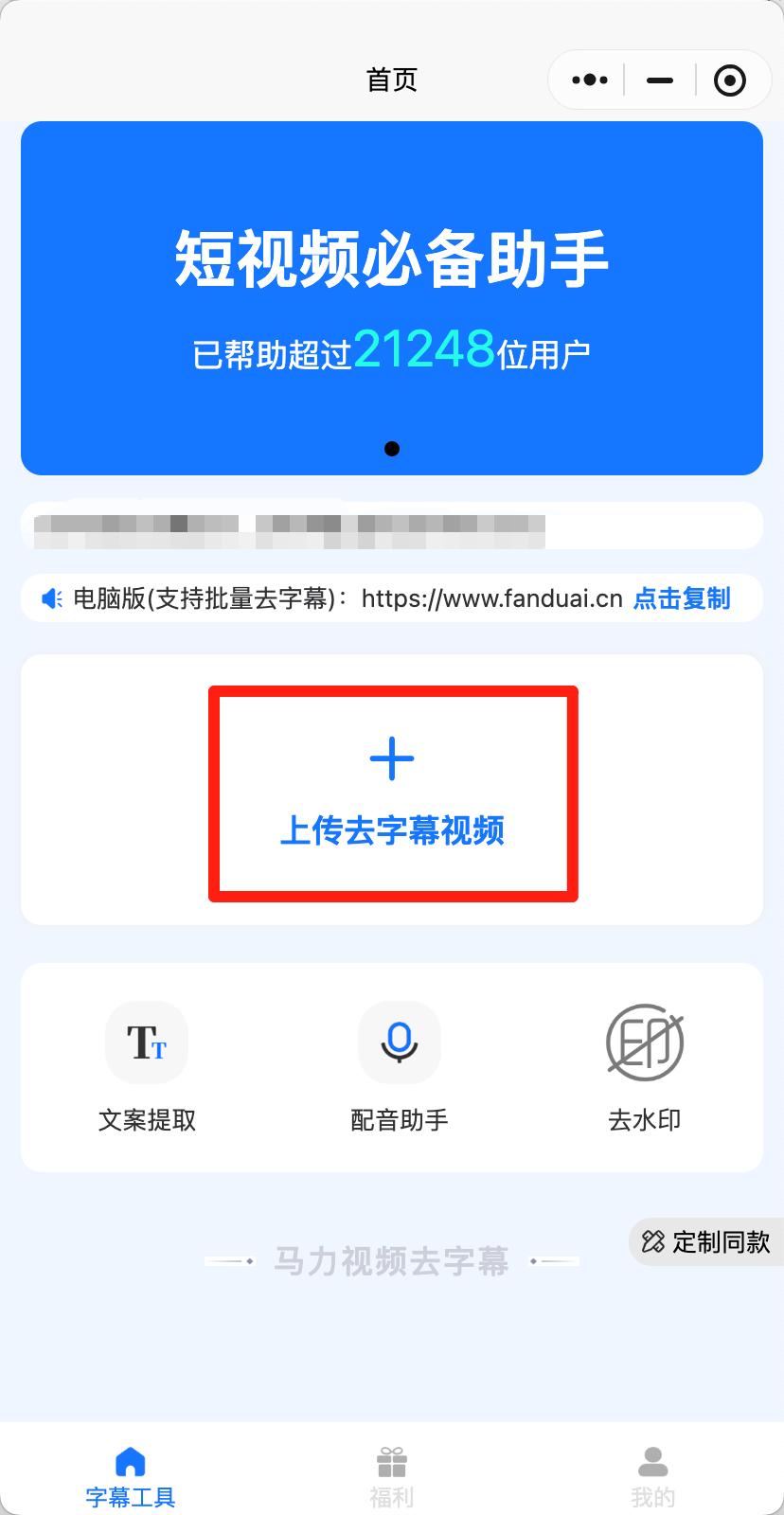
Task: Open the mini program more-options menu
Action: pyautogui.click(x=590, y=80)
